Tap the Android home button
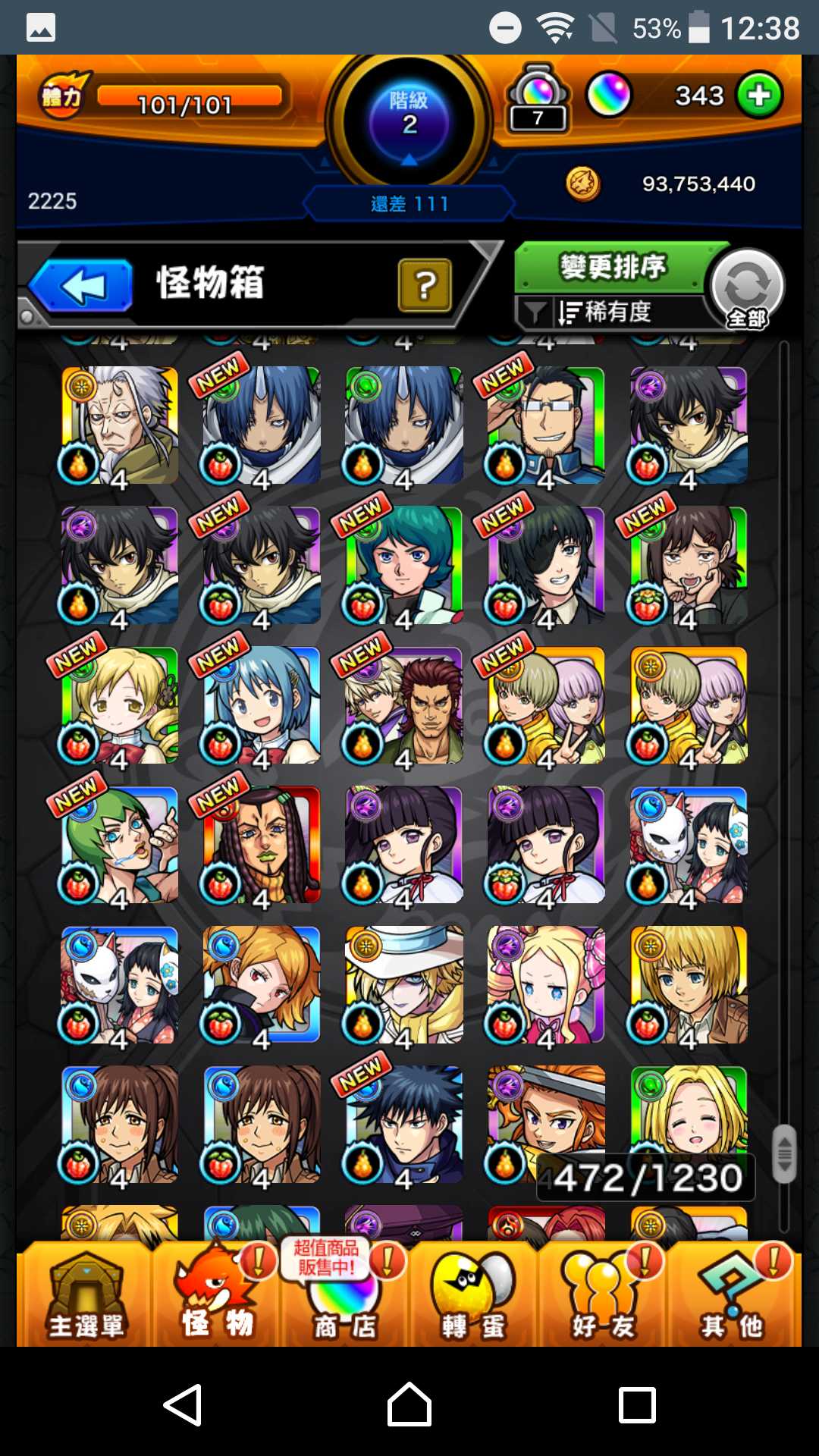Screen dimensions: 819x1456 coord(409,1404)
